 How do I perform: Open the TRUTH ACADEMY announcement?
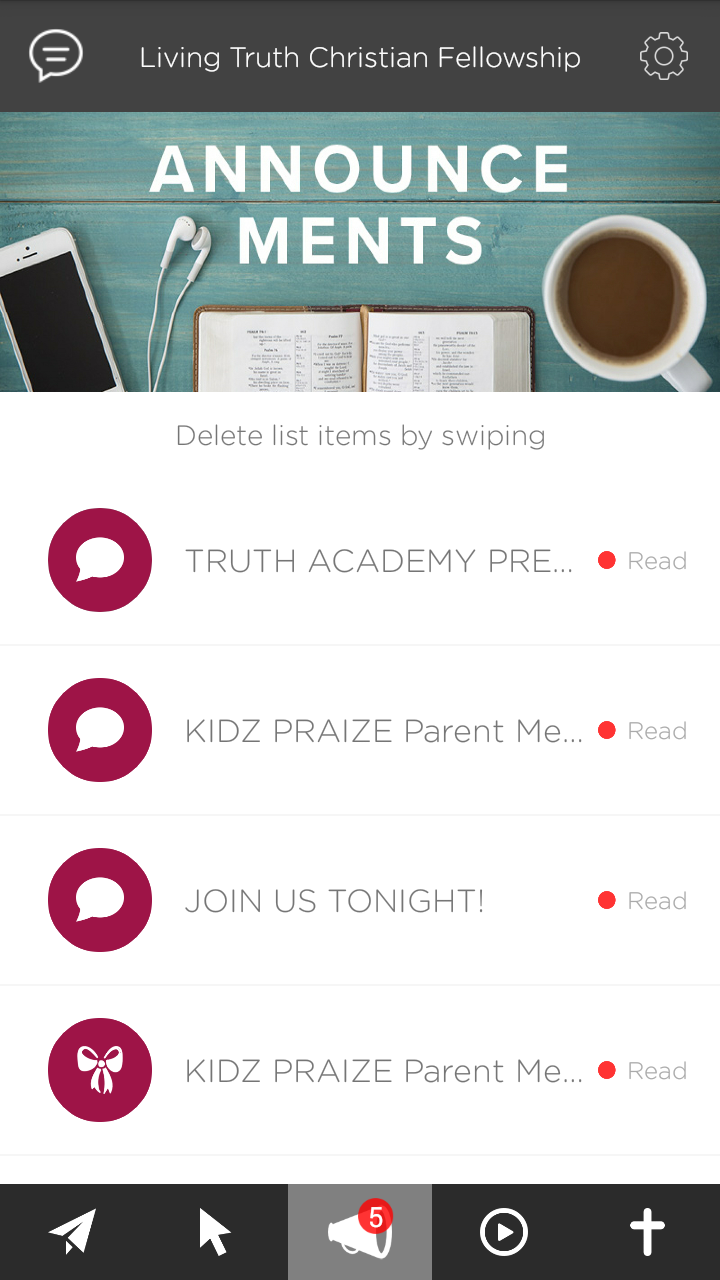(380, 560)
